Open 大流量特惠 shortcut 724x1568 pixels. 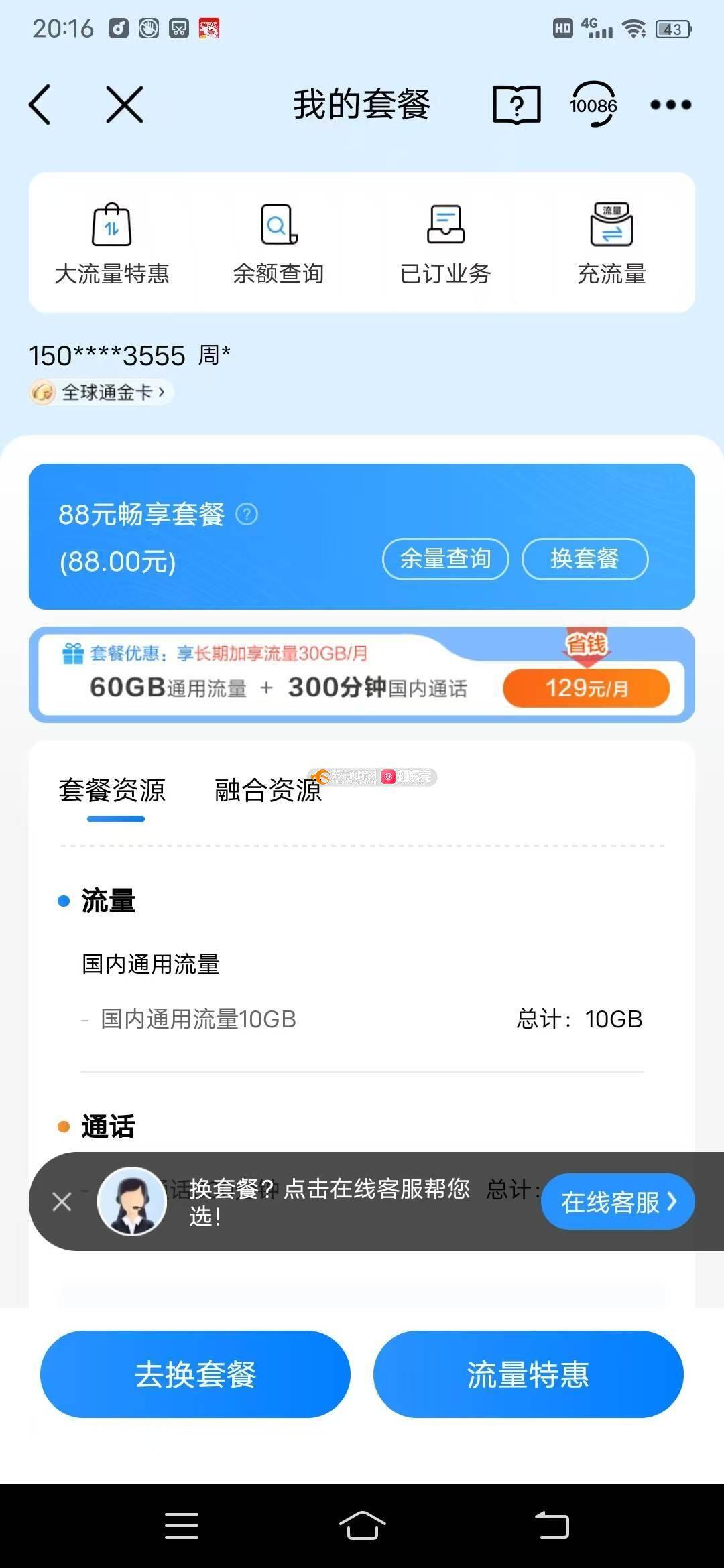pyautogui.click(x=112, y=244)
